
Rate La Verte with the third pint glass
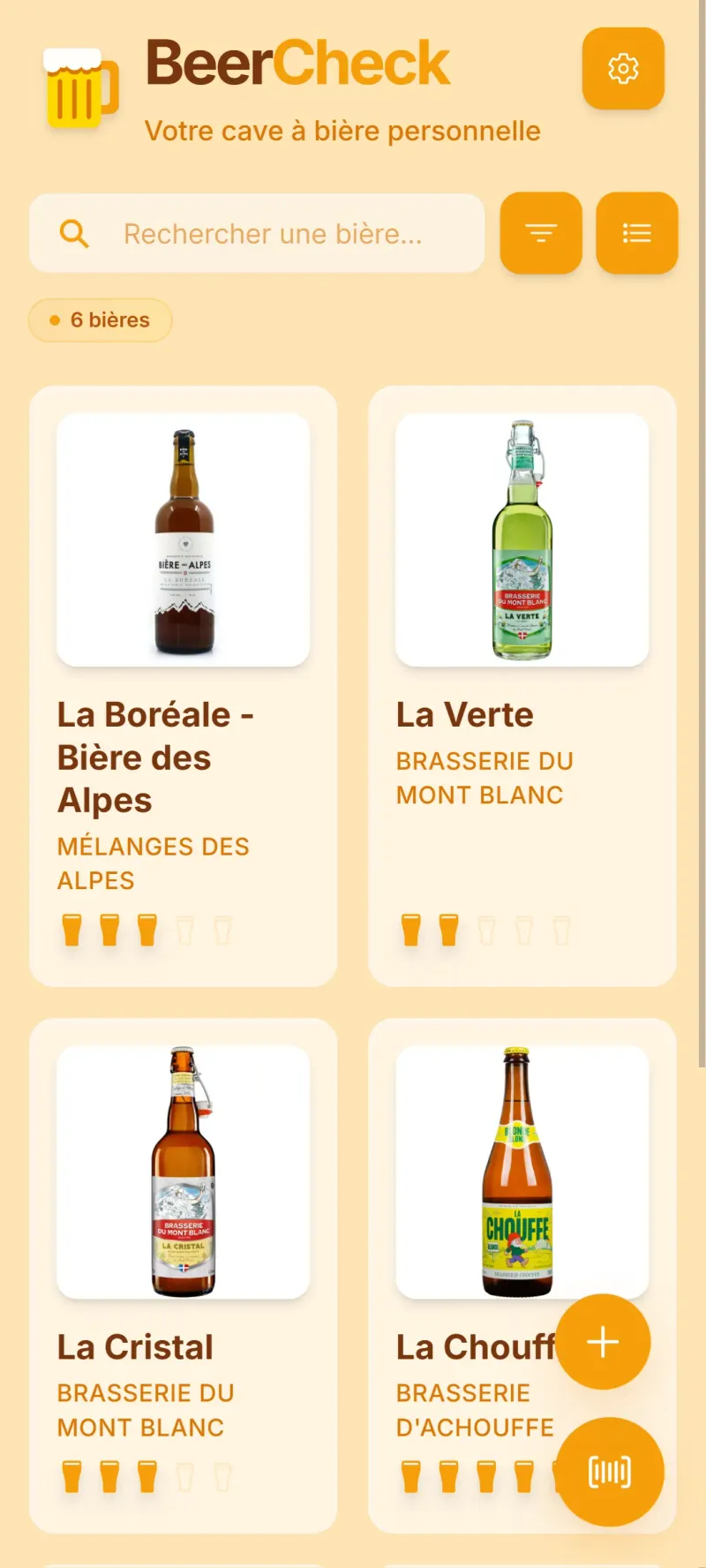tap(485, 929)
